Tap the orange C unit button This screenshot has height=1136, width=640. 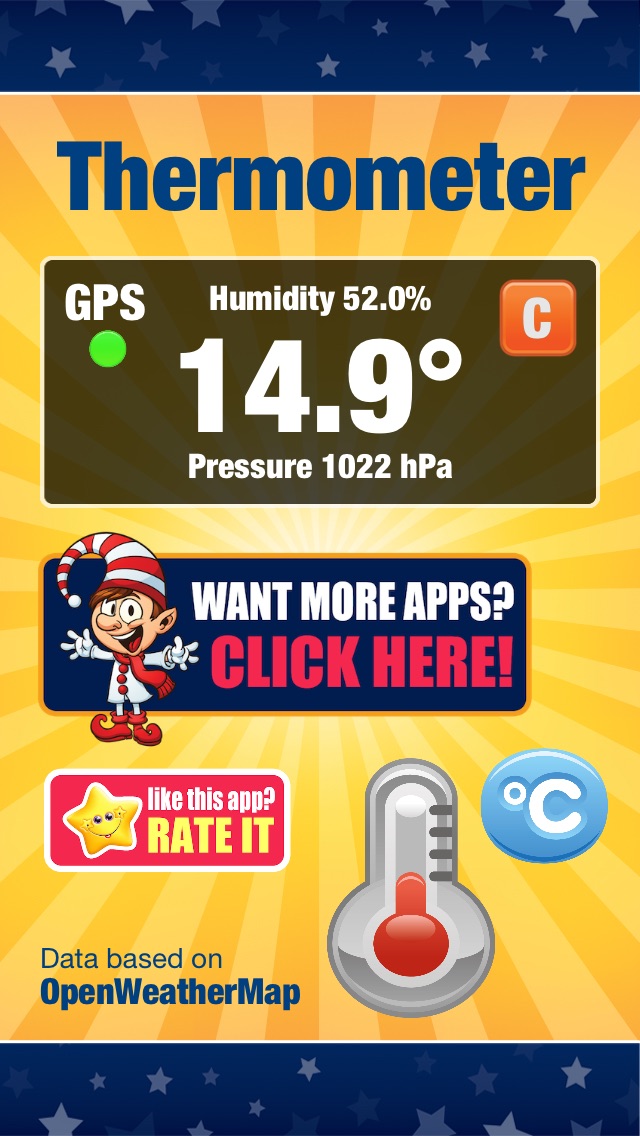tap(538, 318)
